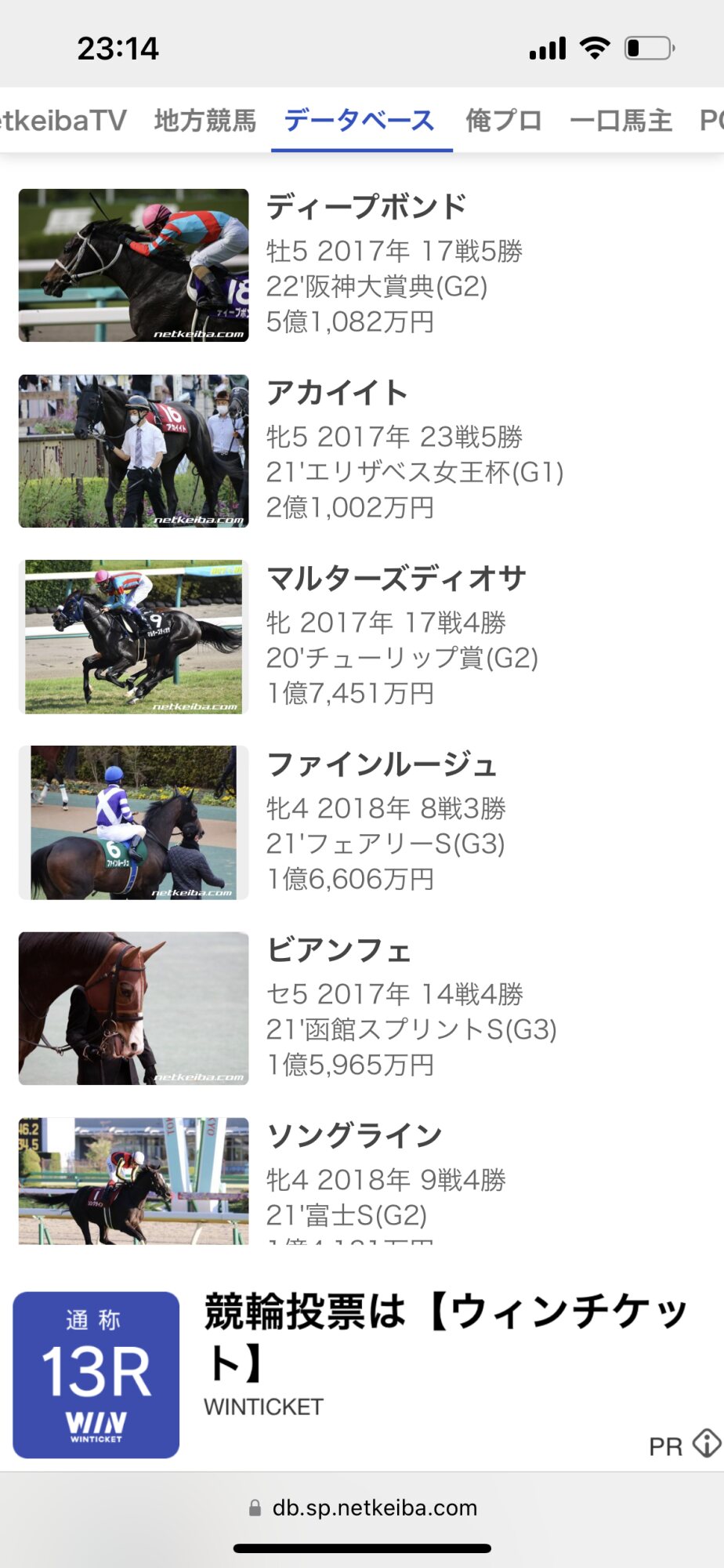Viewport: 724px width, 1568px height.
Task: View details of アカイイト
Action: point(337,393)
